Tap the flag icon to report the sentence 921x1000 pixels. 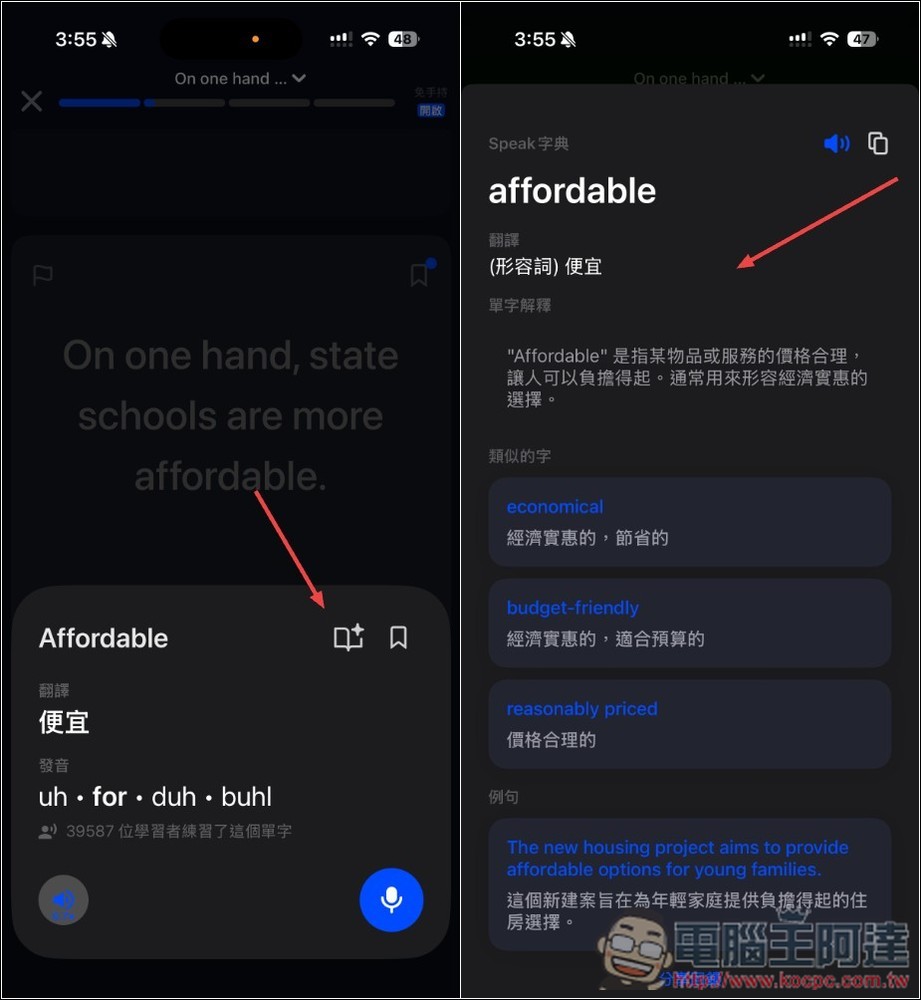[42, 274]
